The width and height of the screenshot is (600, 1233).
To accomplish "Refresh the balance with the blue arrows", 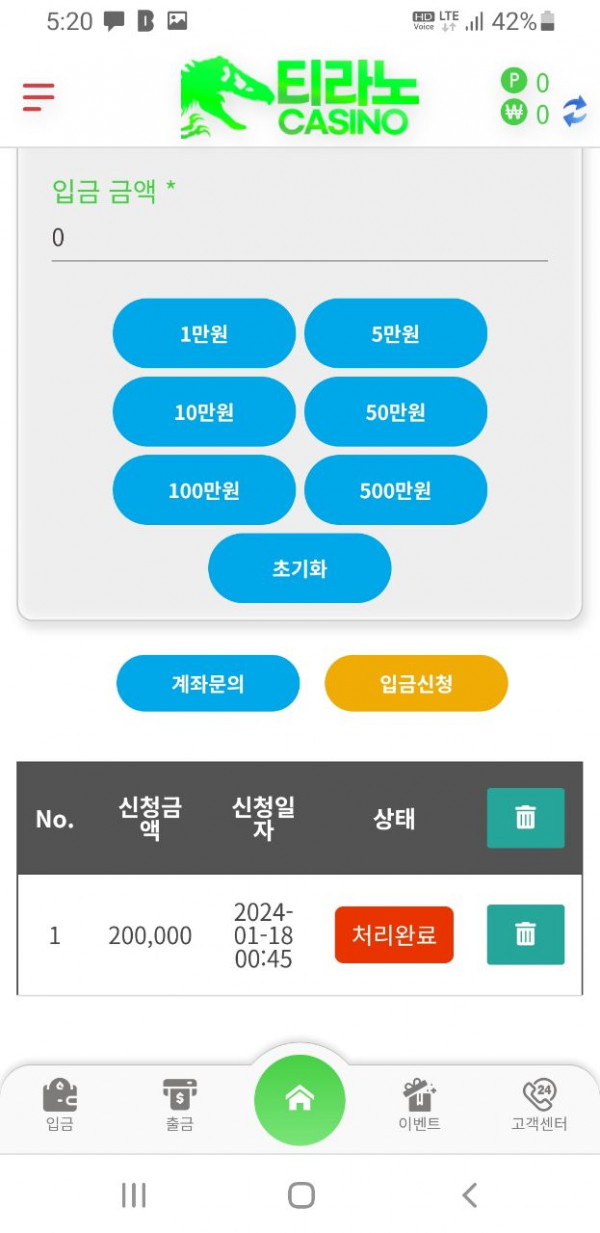I will (x=575, y=111).
